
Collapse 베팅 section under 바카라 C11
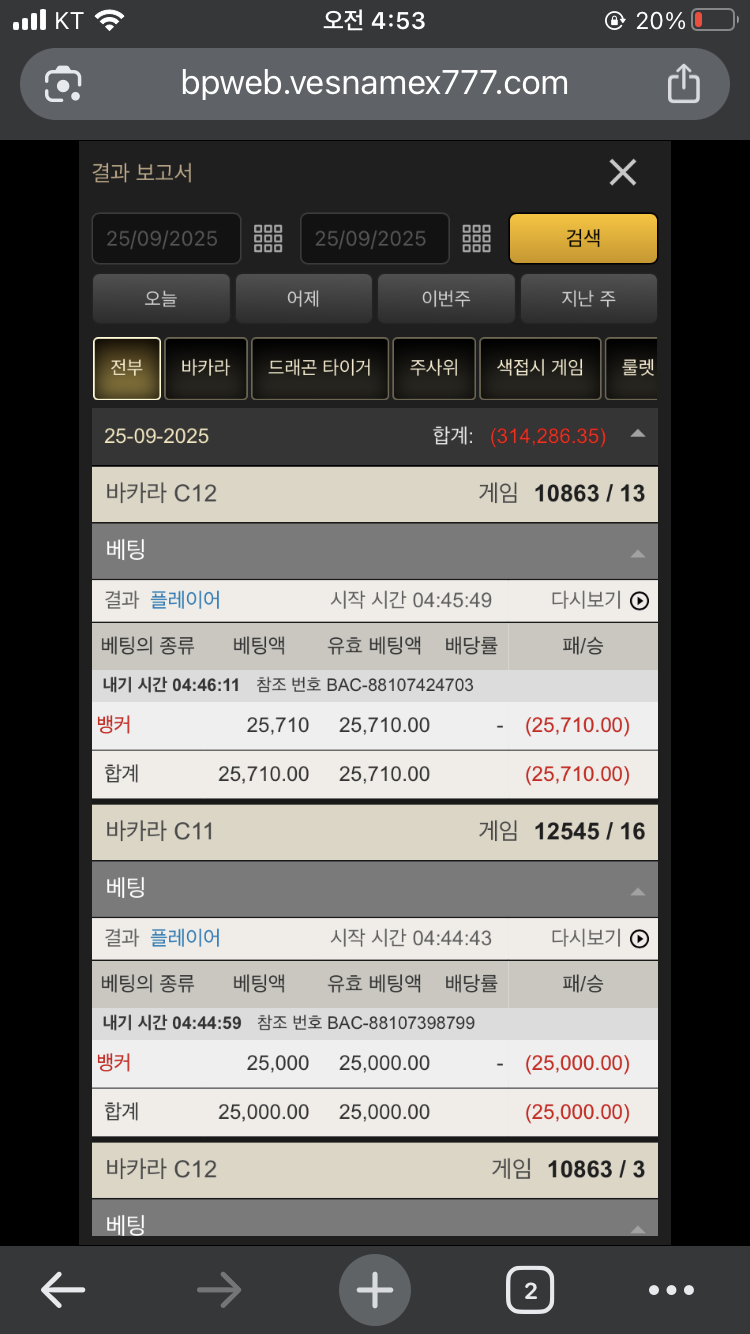coord(637,890)
